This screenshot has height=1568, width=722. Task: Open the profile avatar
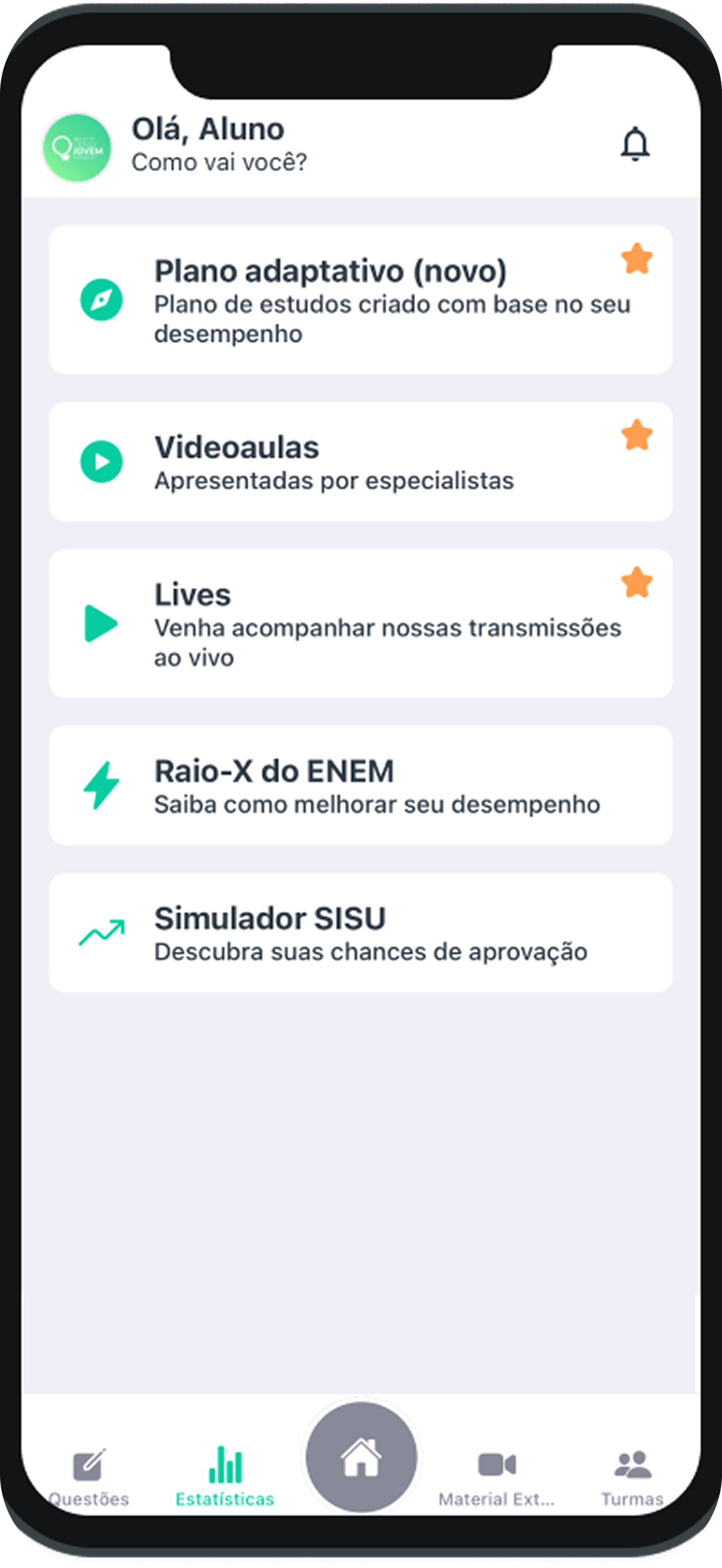point(77,148)
